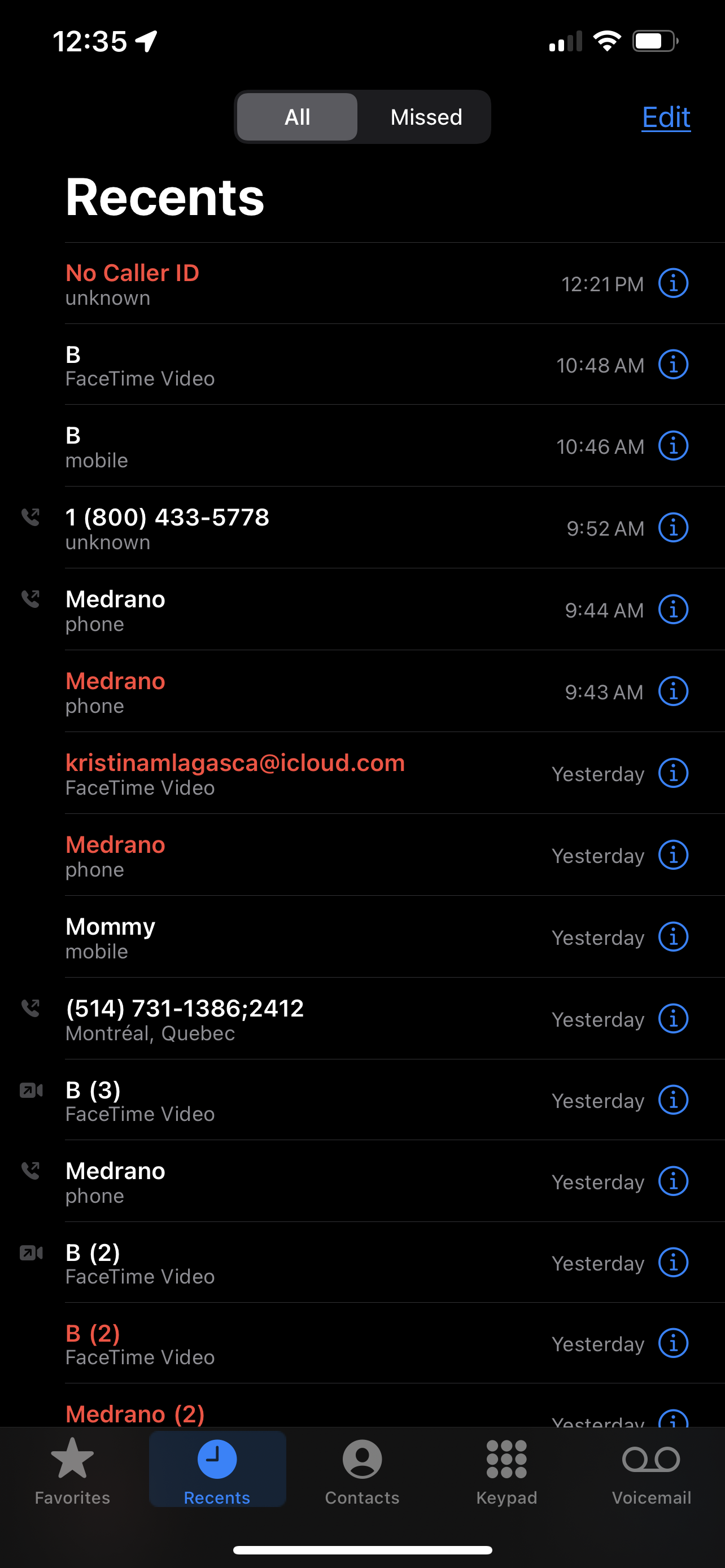Call Mommy on mobile
The width and height of the screenshot is (725, 1568).
pyautogui.click(x=243, y=938)
